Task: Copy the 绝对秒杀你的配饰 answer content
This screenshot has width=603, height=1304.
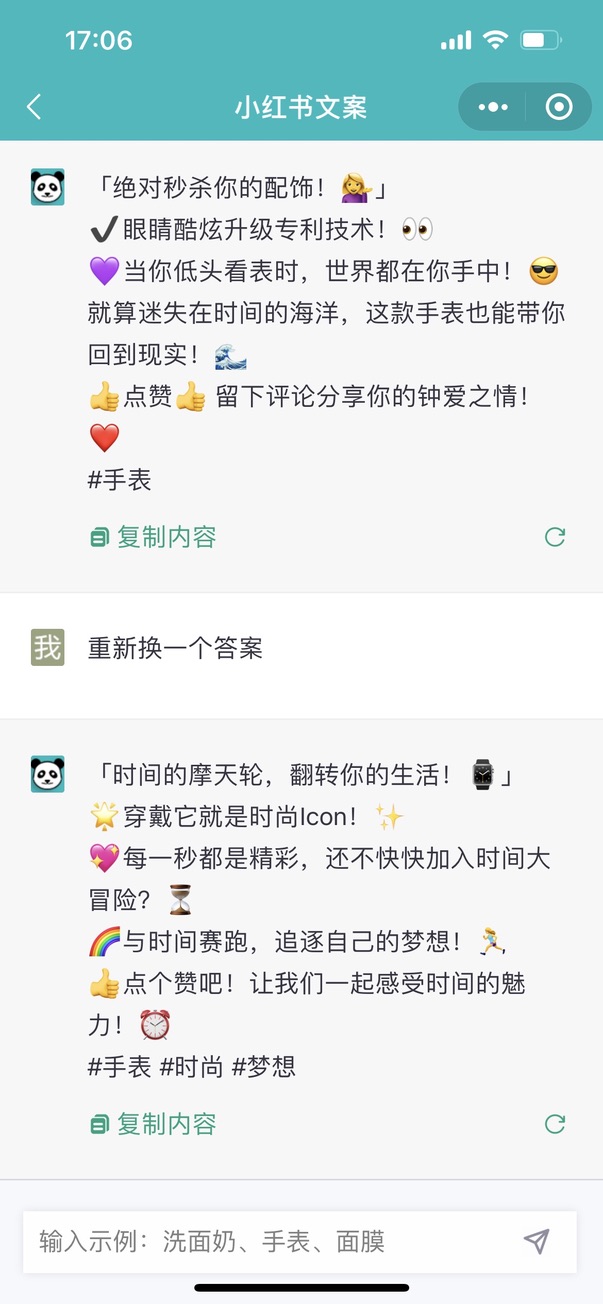Action: [153, 537]
